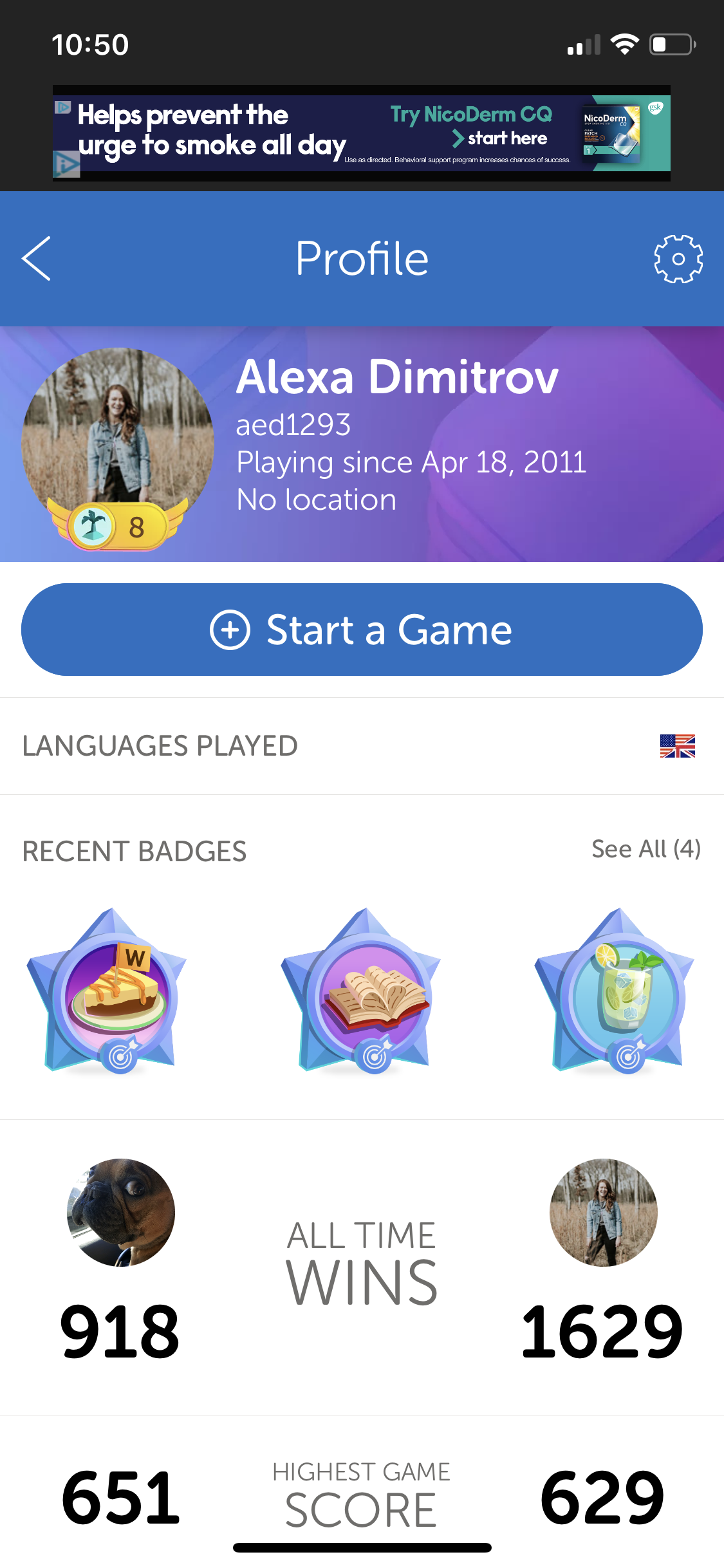View the open book badge
Screen dimensions: 724x1568
[x=361, y=991]
